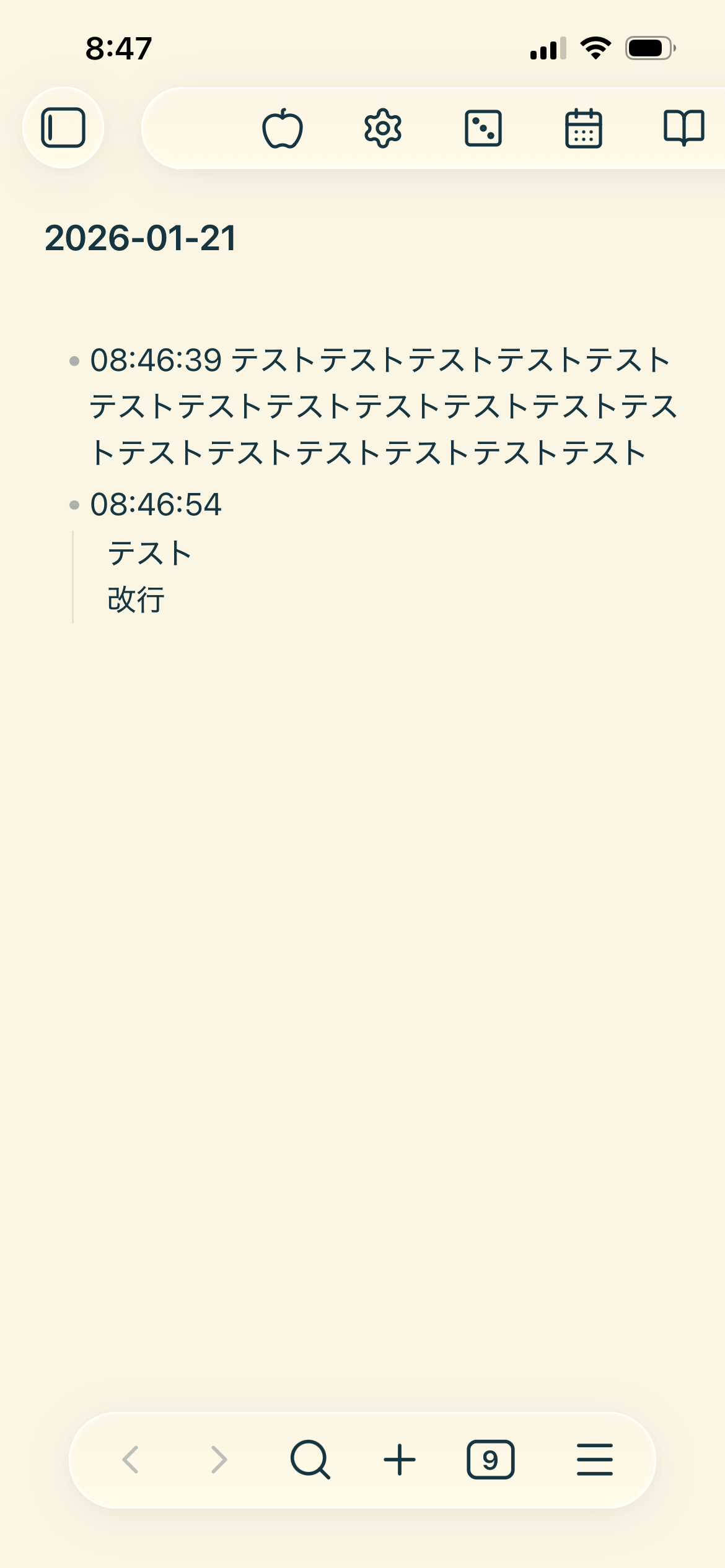
Task: Tap the note title 2026-01-21
Action: [x=141, y=238]
